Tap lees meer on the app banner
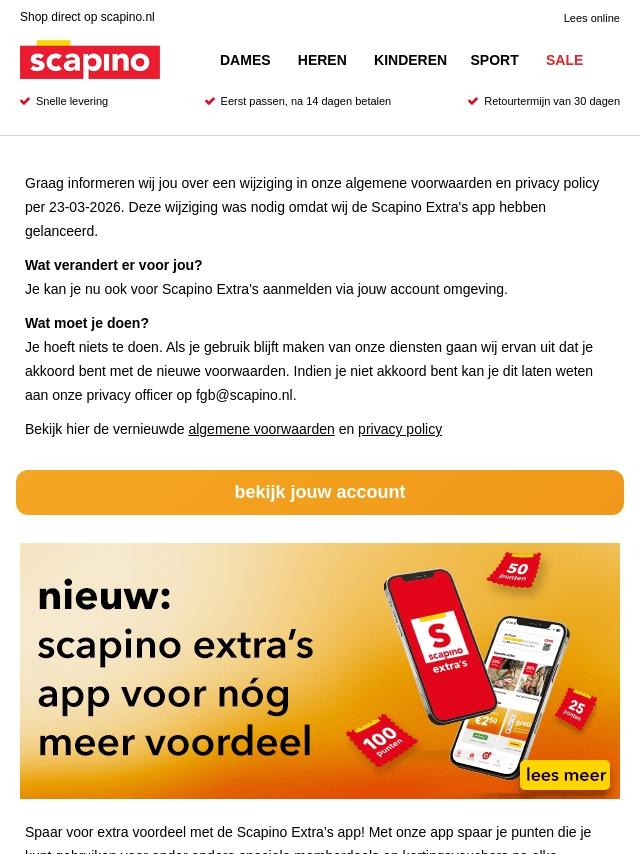 pos(566,775)
